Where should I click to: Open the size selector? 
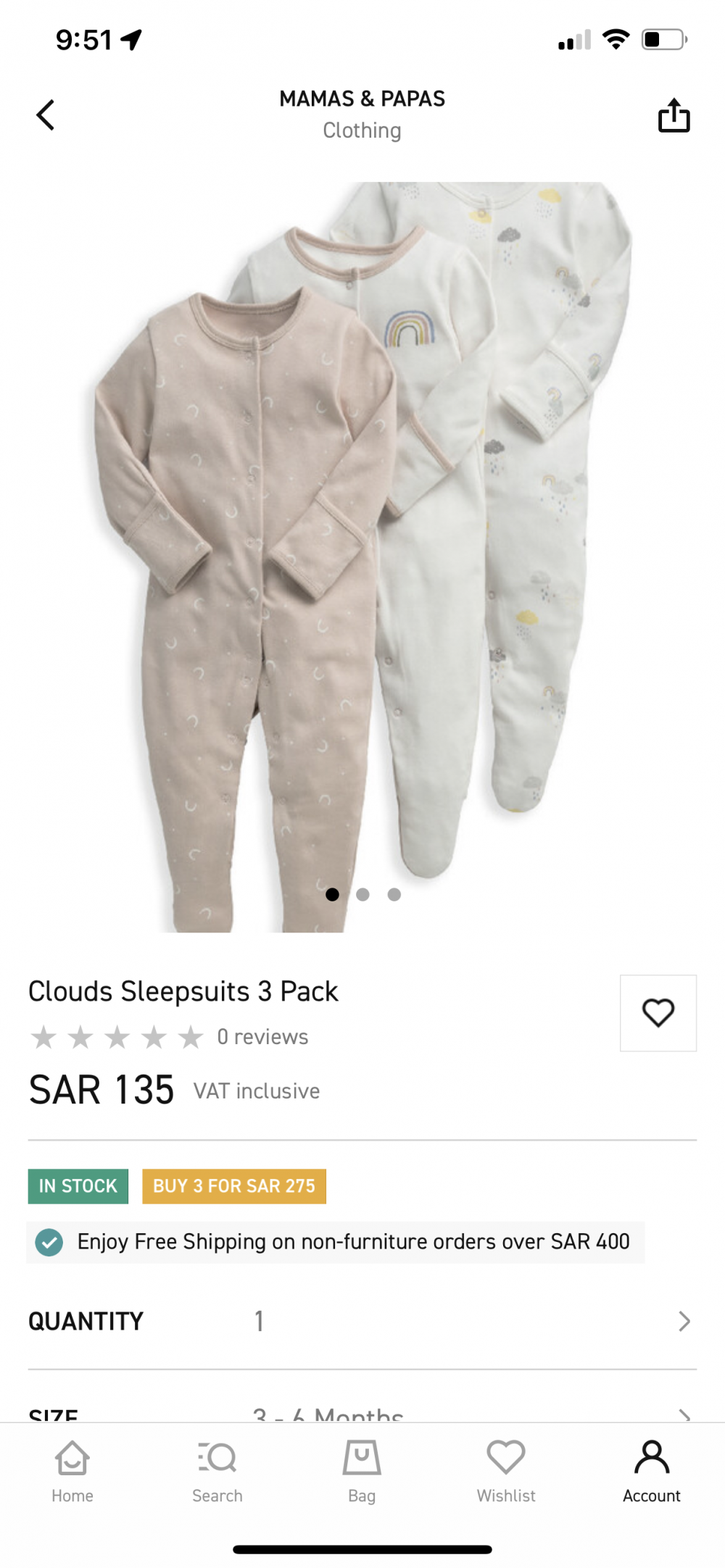click(x=362, y=1413)
